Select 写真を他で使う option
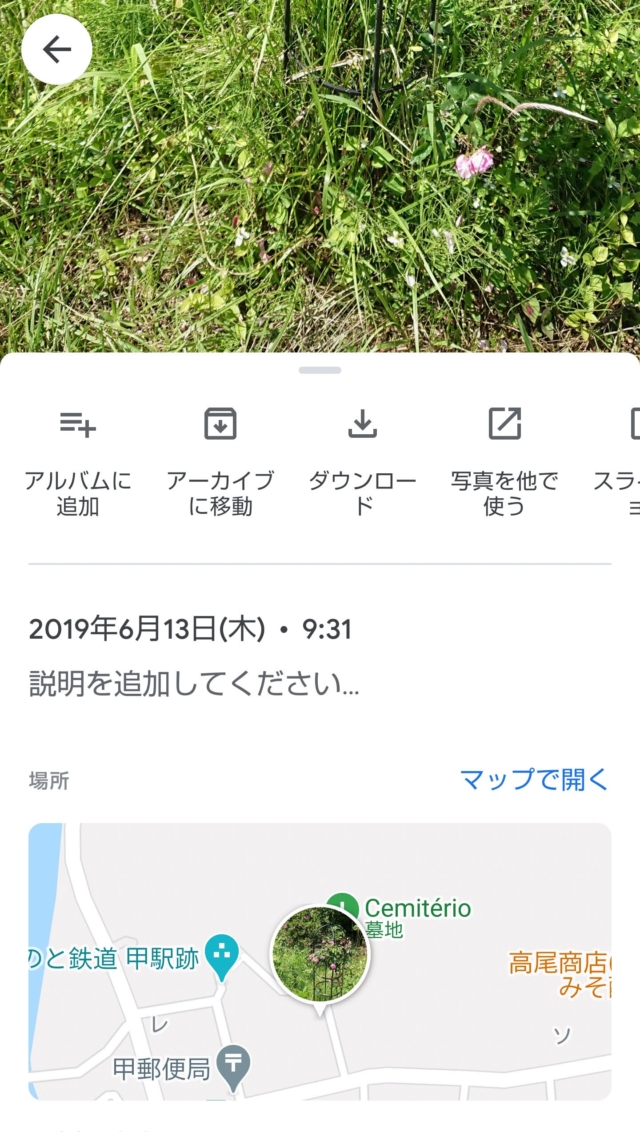 pos(504,460)
